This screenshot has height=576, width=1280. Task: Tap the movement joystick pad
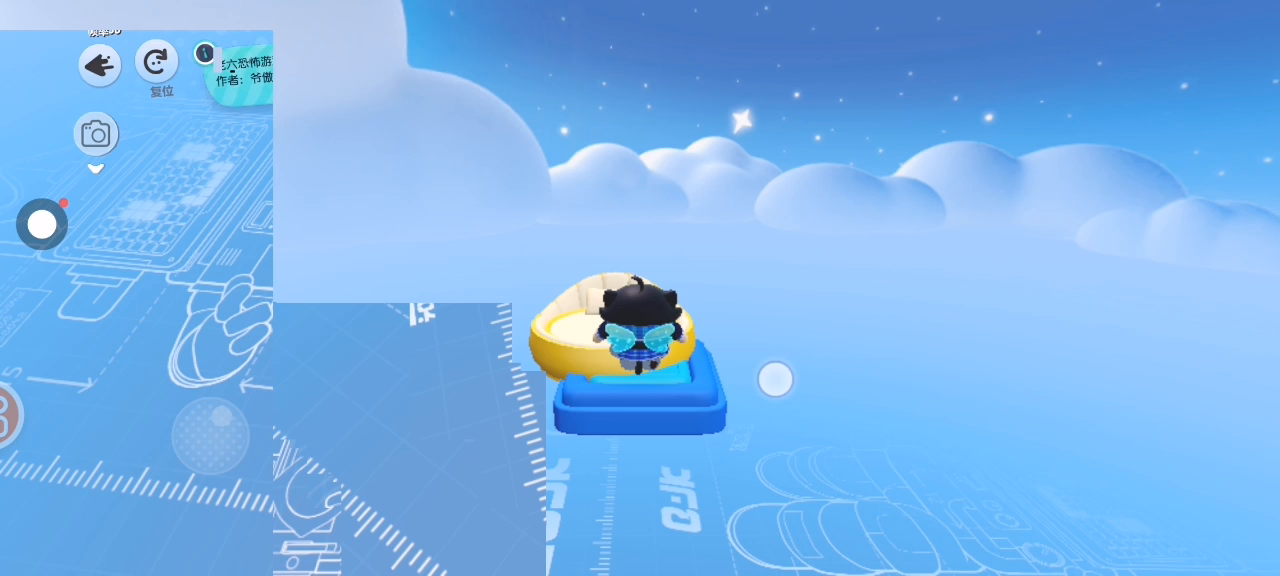(210, 435)
